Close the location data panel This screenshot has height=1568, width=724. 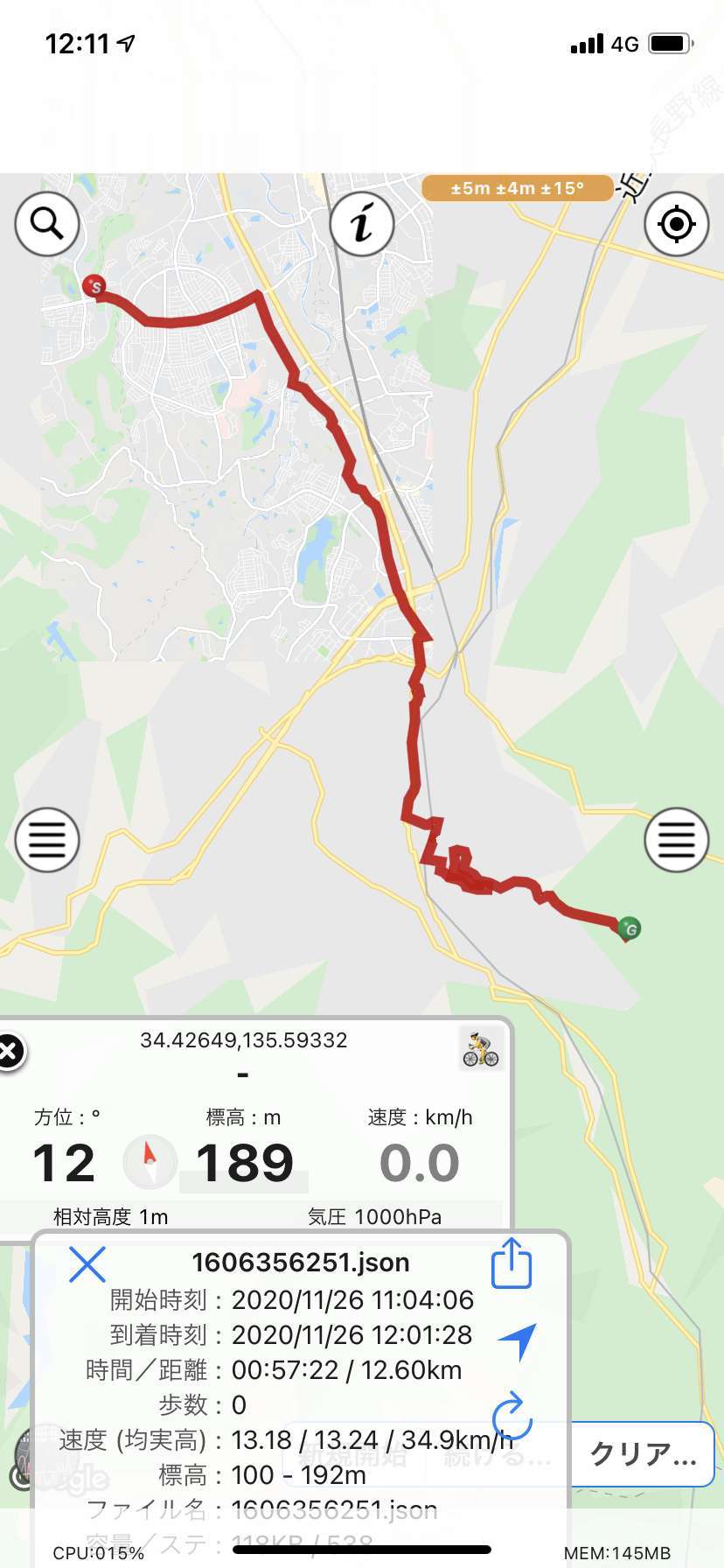[x=9, y=1051]
